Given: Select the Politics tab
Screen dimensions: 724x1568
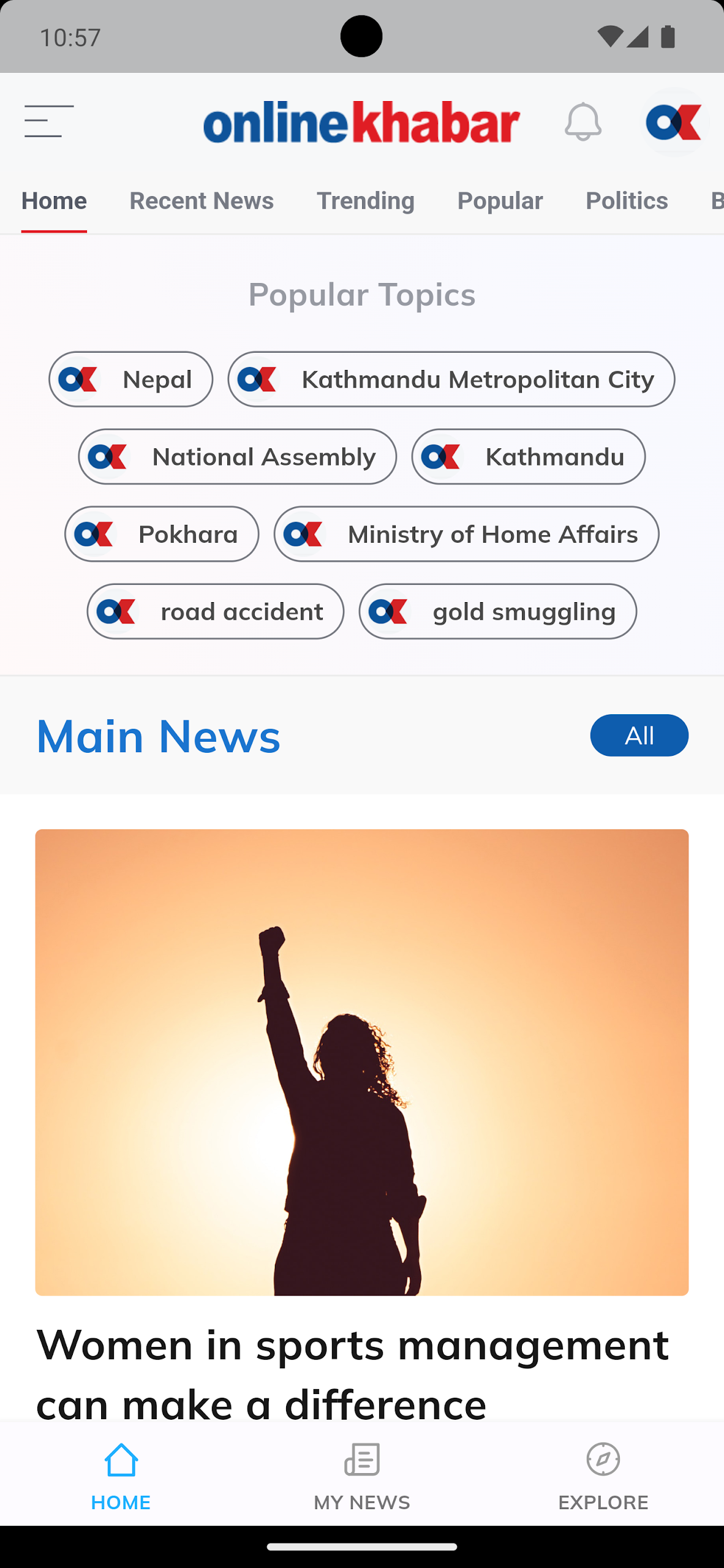Looking at the screenshot, I should 627,200.
